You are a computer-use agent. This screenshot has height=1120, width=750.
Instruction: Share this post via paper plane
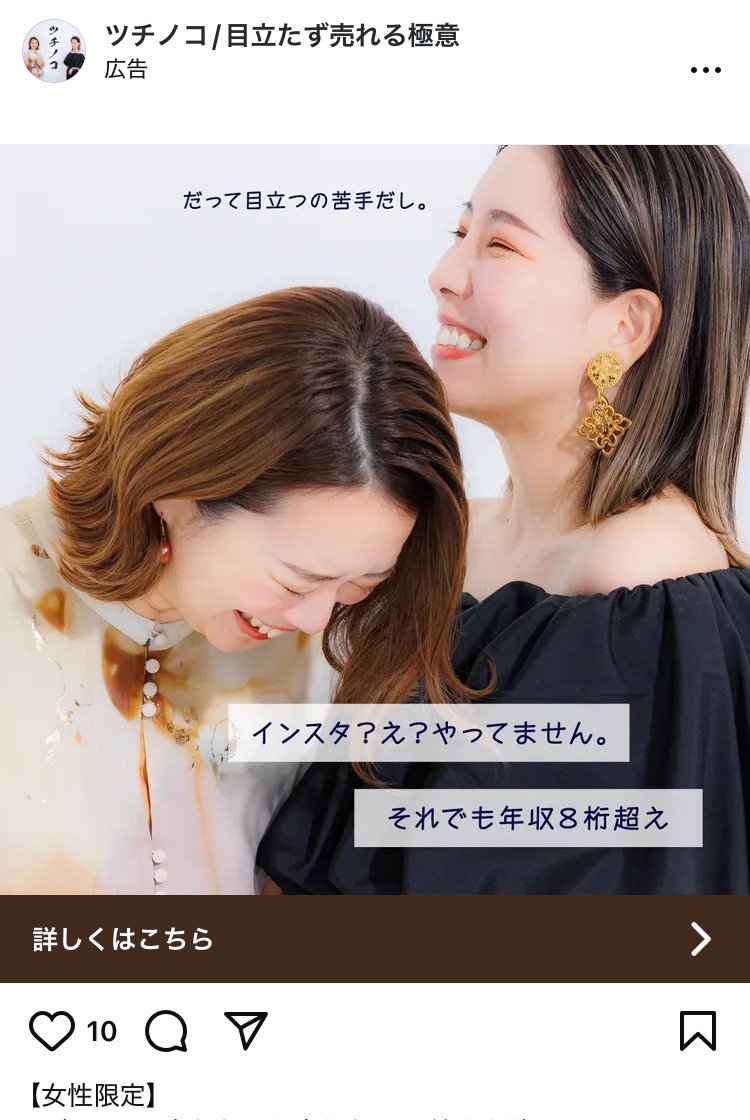(245, 1030)
